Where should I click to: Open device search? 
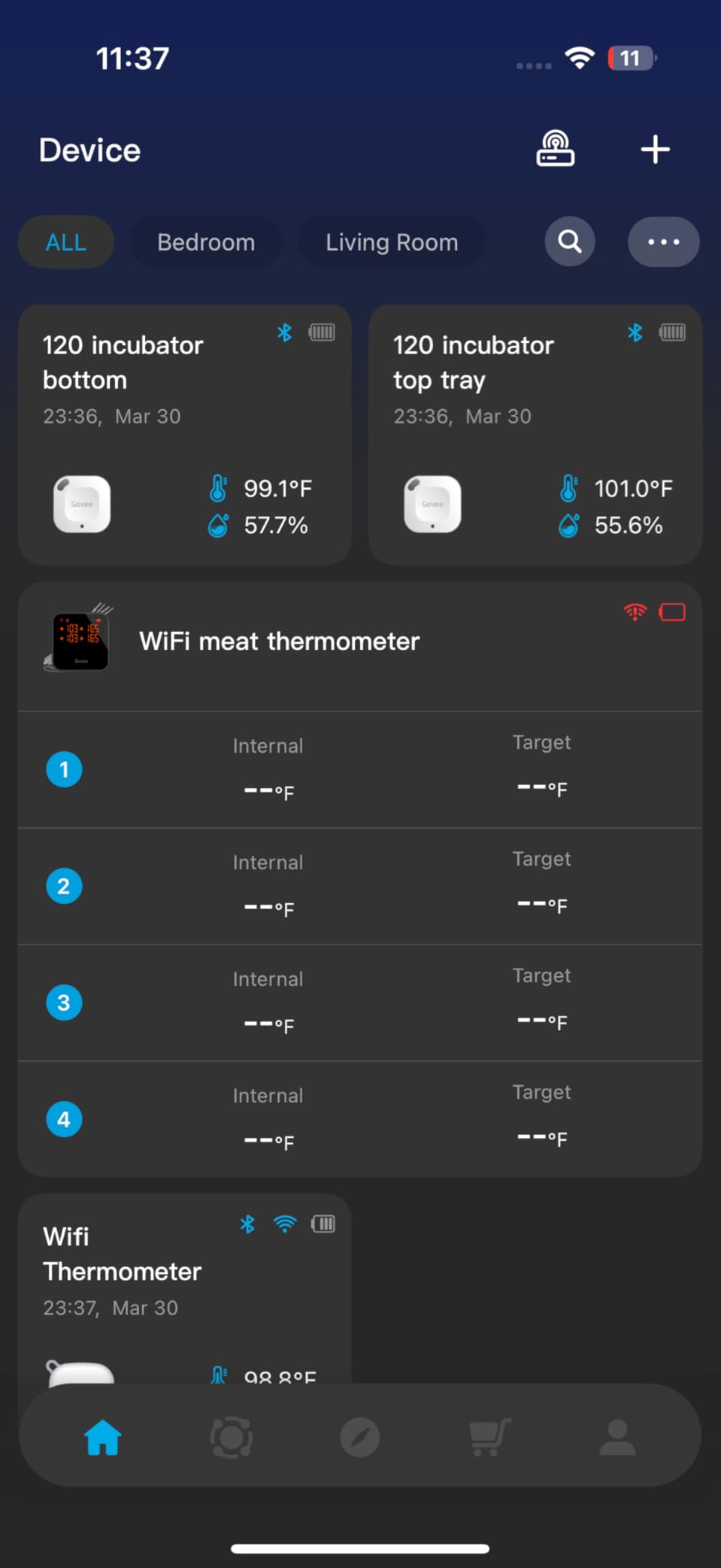(570, 242)
